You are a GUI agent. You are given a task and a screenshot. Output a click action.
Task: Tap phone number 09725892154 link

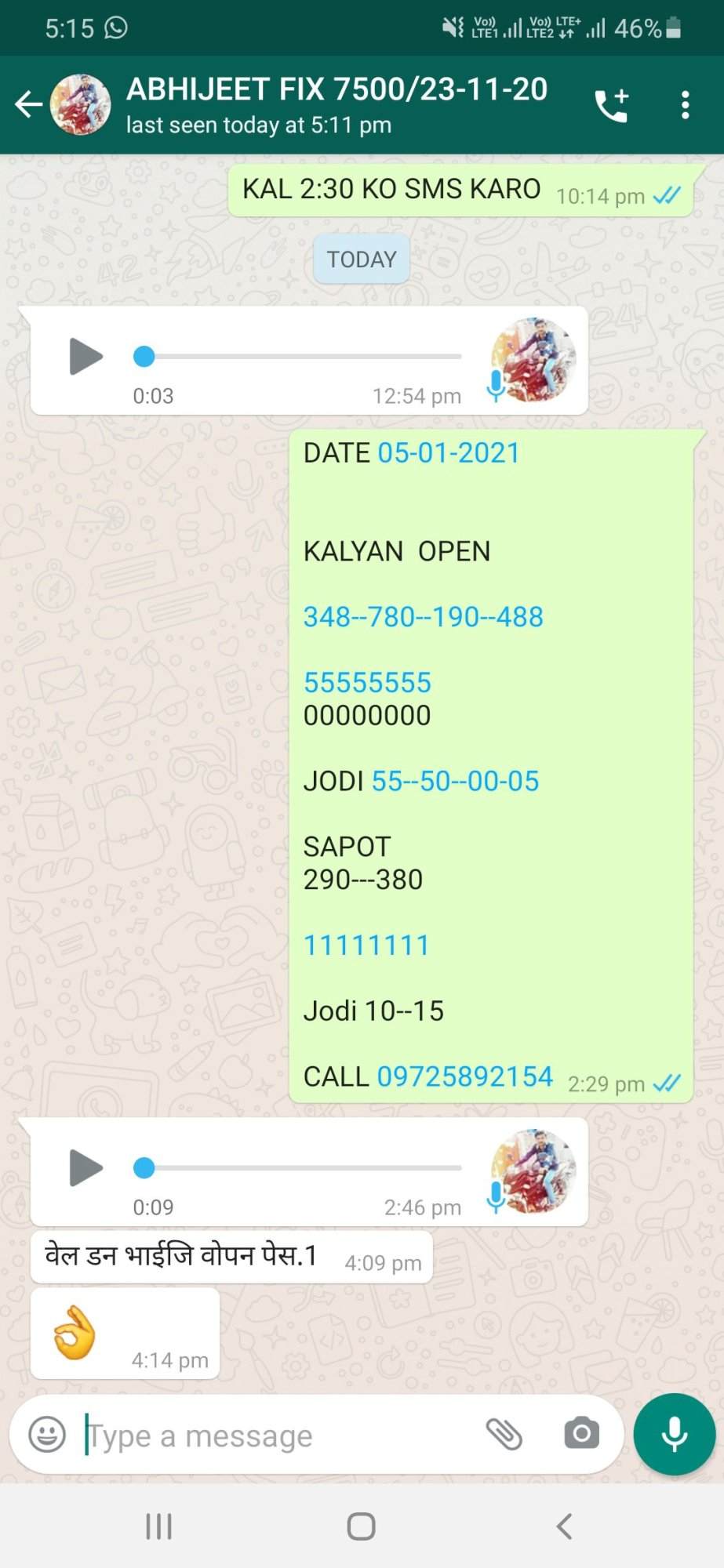tap(465, 1076)
